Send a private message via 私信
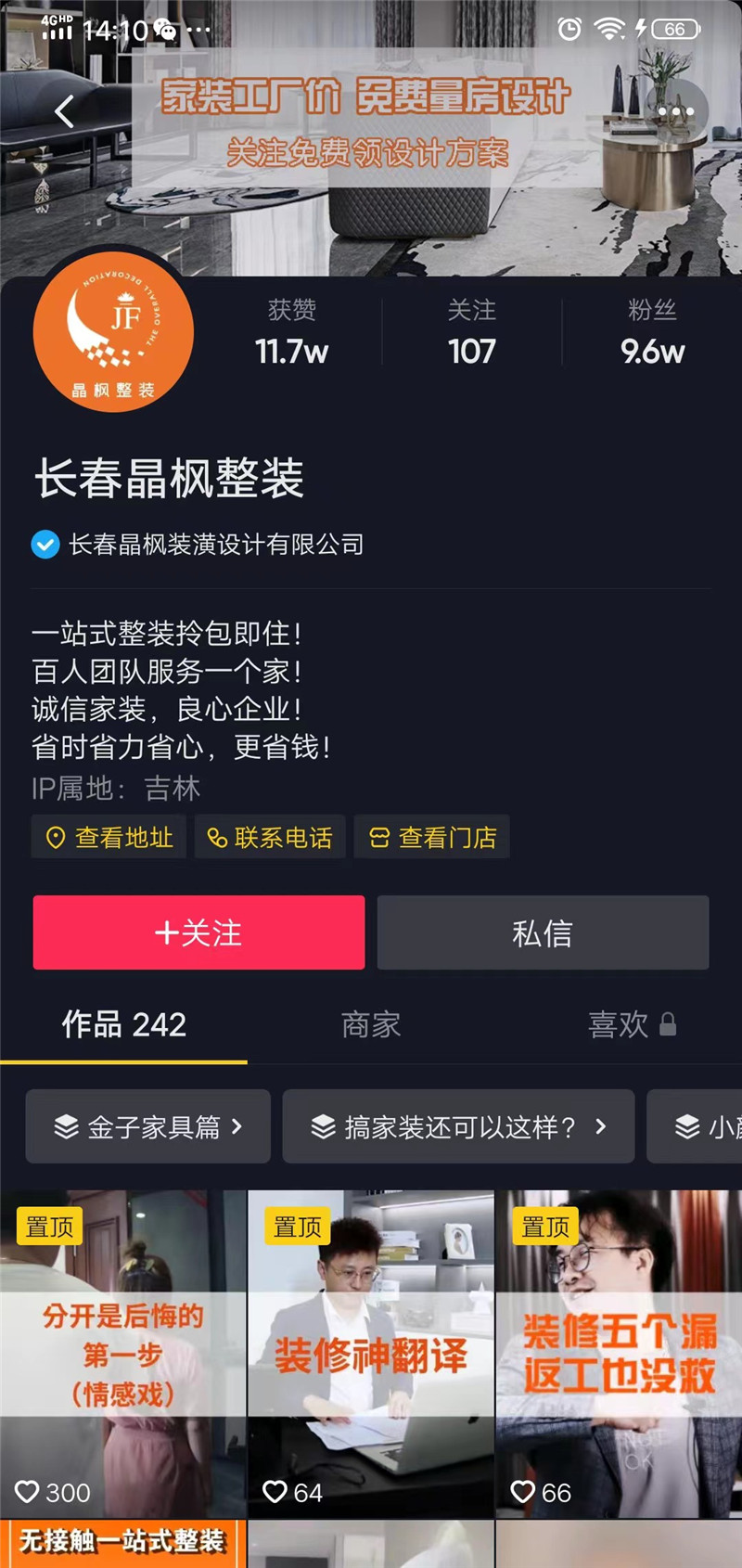 pos(543,932)
